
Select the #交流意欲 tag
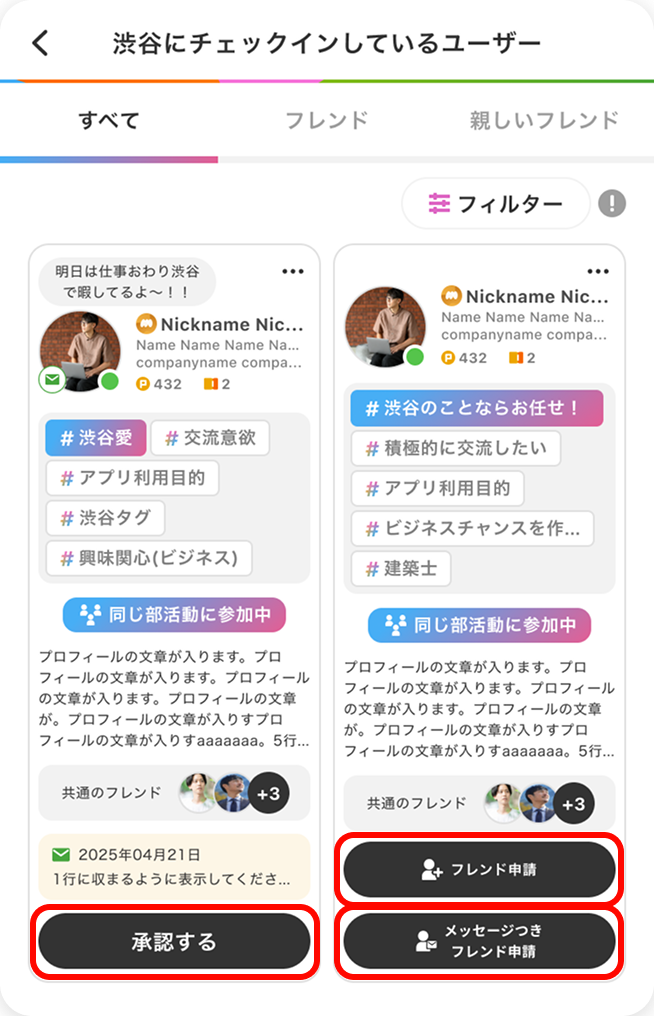tap(210, 438)
